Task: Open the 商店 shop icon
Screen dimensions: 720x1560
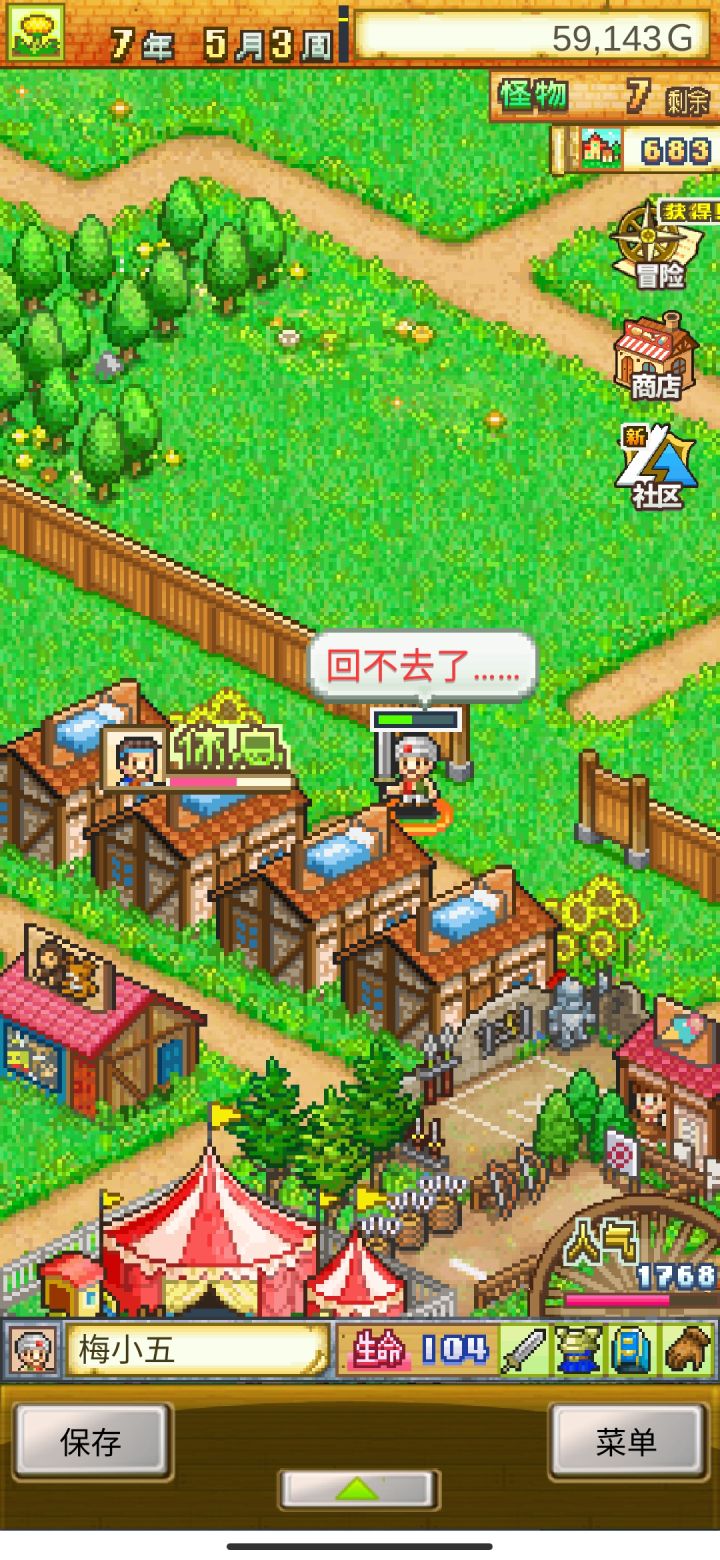Action: (658, 362)
